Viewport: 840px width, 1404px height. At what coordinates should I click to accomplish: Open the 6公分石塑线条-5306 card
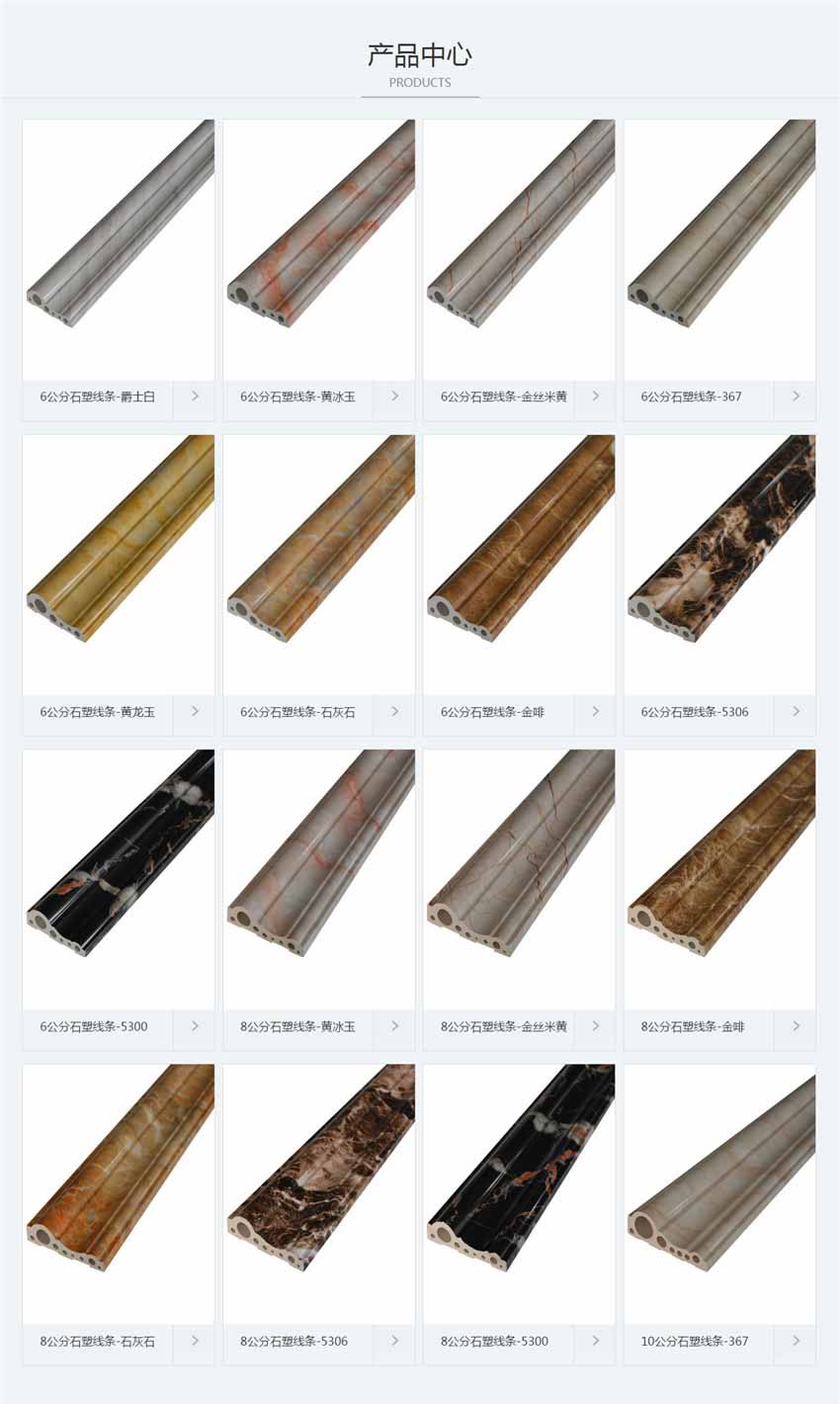[x=719, y=566]
